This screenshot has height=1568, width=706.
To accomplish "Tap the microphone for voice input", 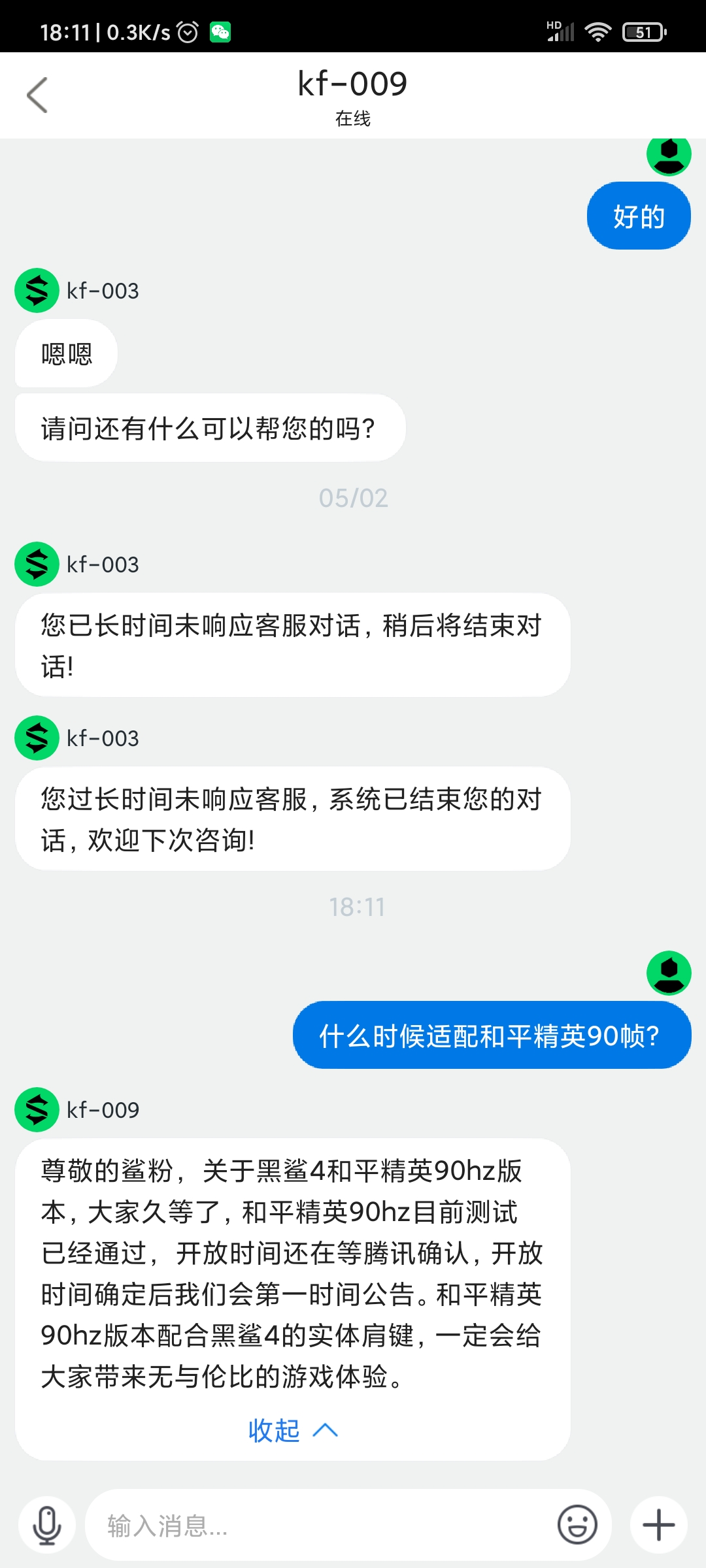I will 47,1525.
